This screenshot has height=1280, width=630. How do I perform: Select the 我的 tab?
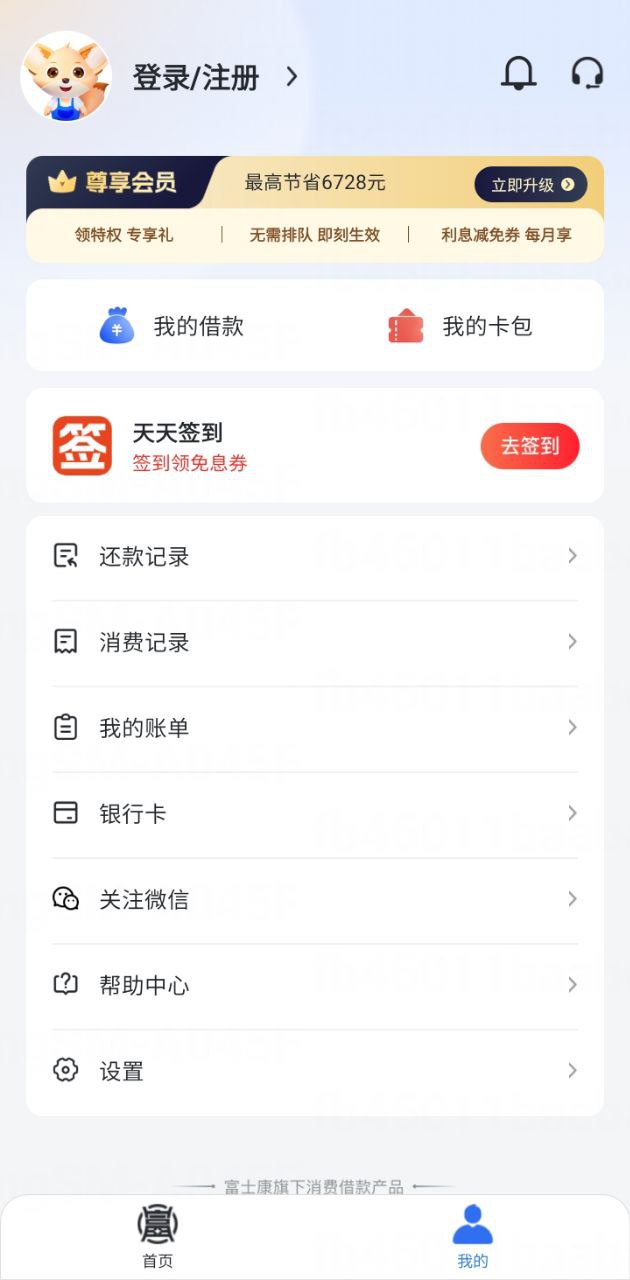(472, 1237)
